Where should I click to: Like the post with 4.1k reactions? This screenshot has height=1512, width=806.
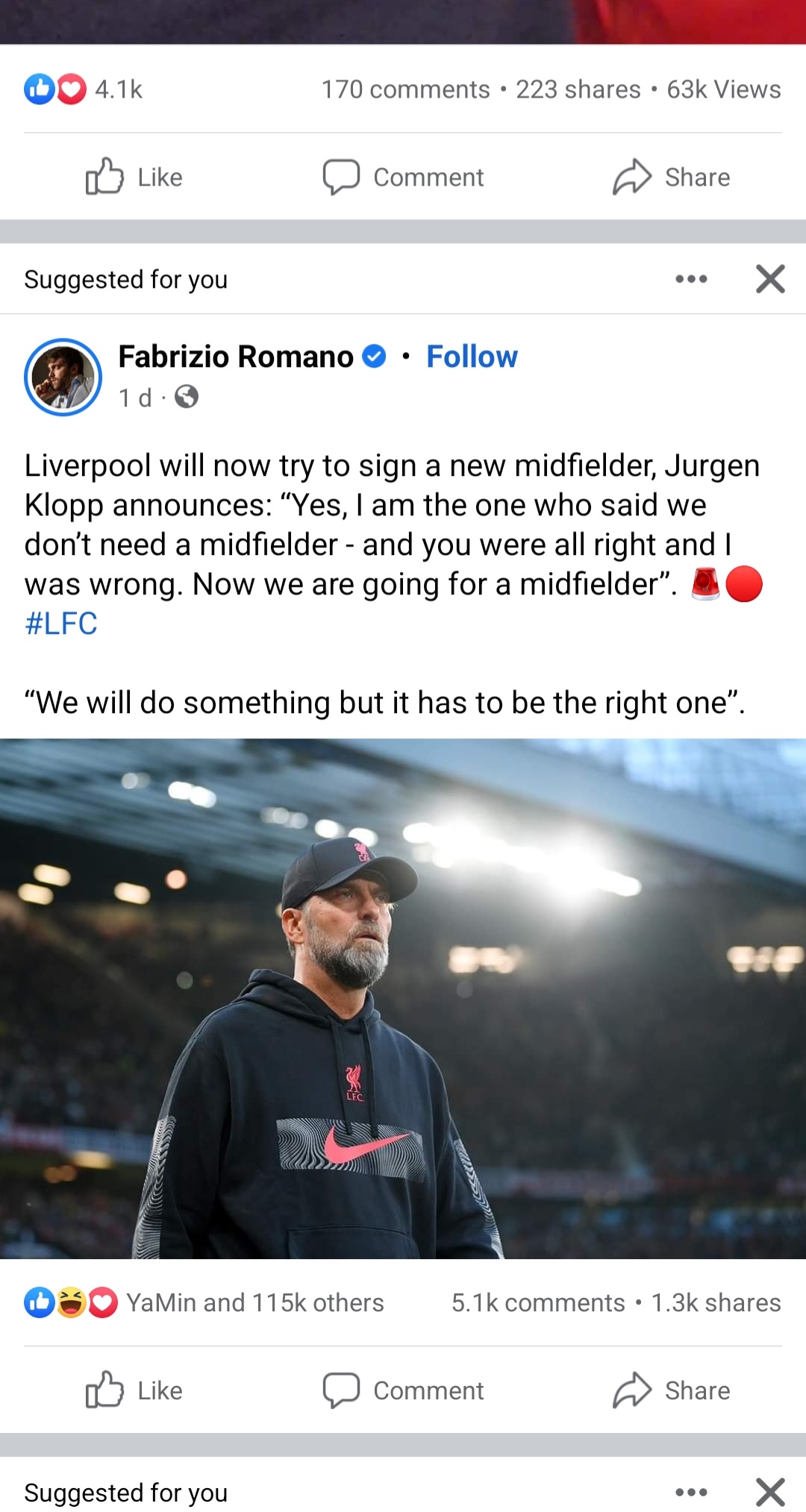click(134, 178)
